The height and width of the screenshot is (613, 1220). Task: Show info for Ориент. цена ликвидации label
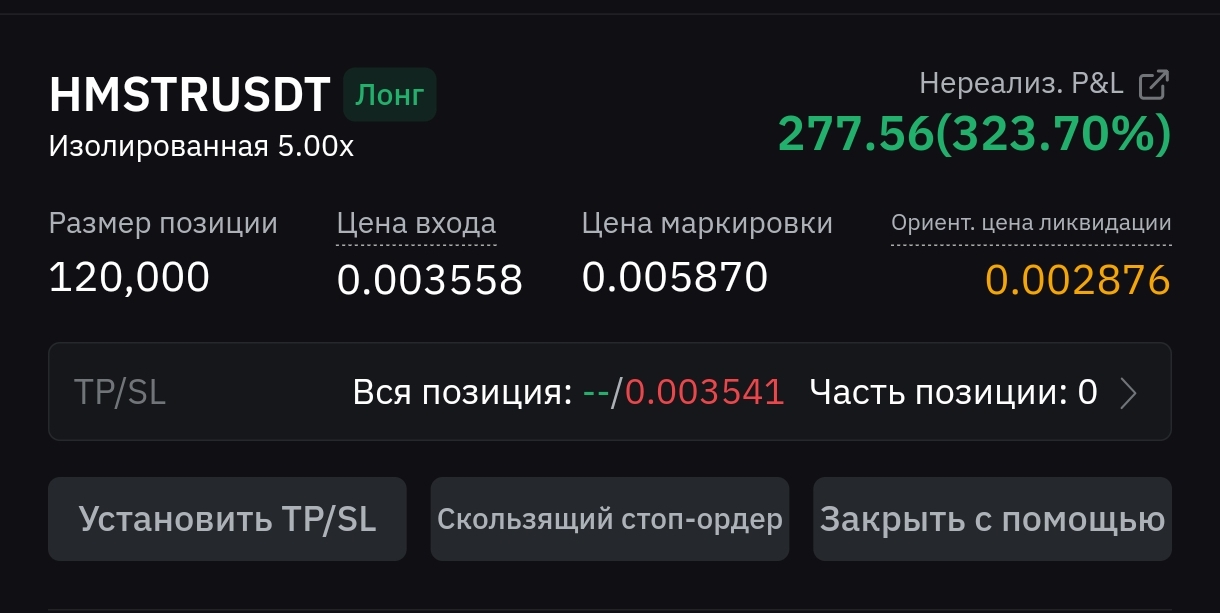click(1031, 224)
